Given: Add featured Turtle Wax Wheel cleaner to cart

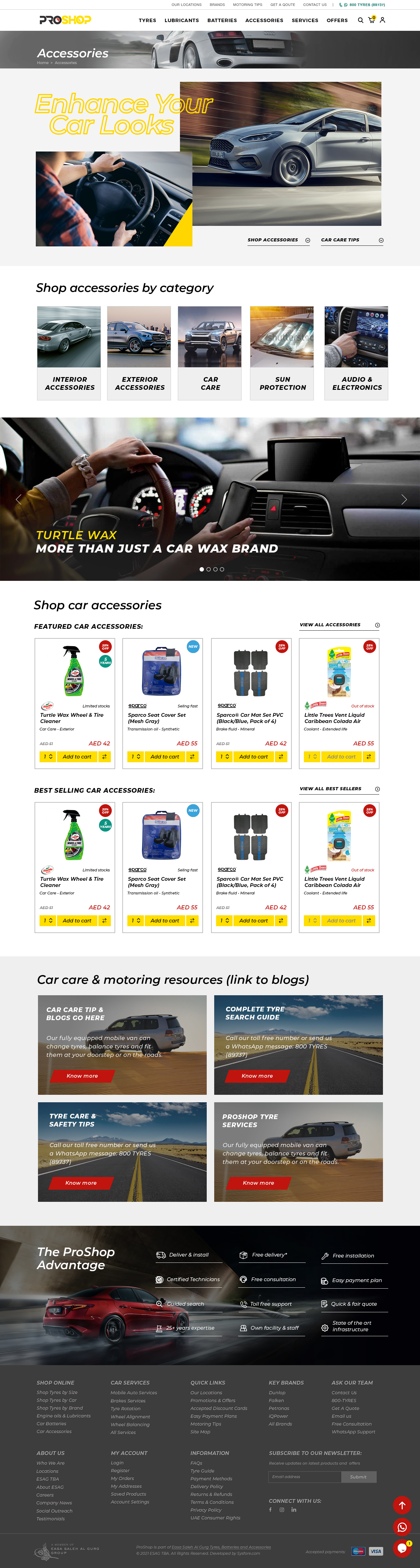Looking at the screenshot, I should coord(77,757).
